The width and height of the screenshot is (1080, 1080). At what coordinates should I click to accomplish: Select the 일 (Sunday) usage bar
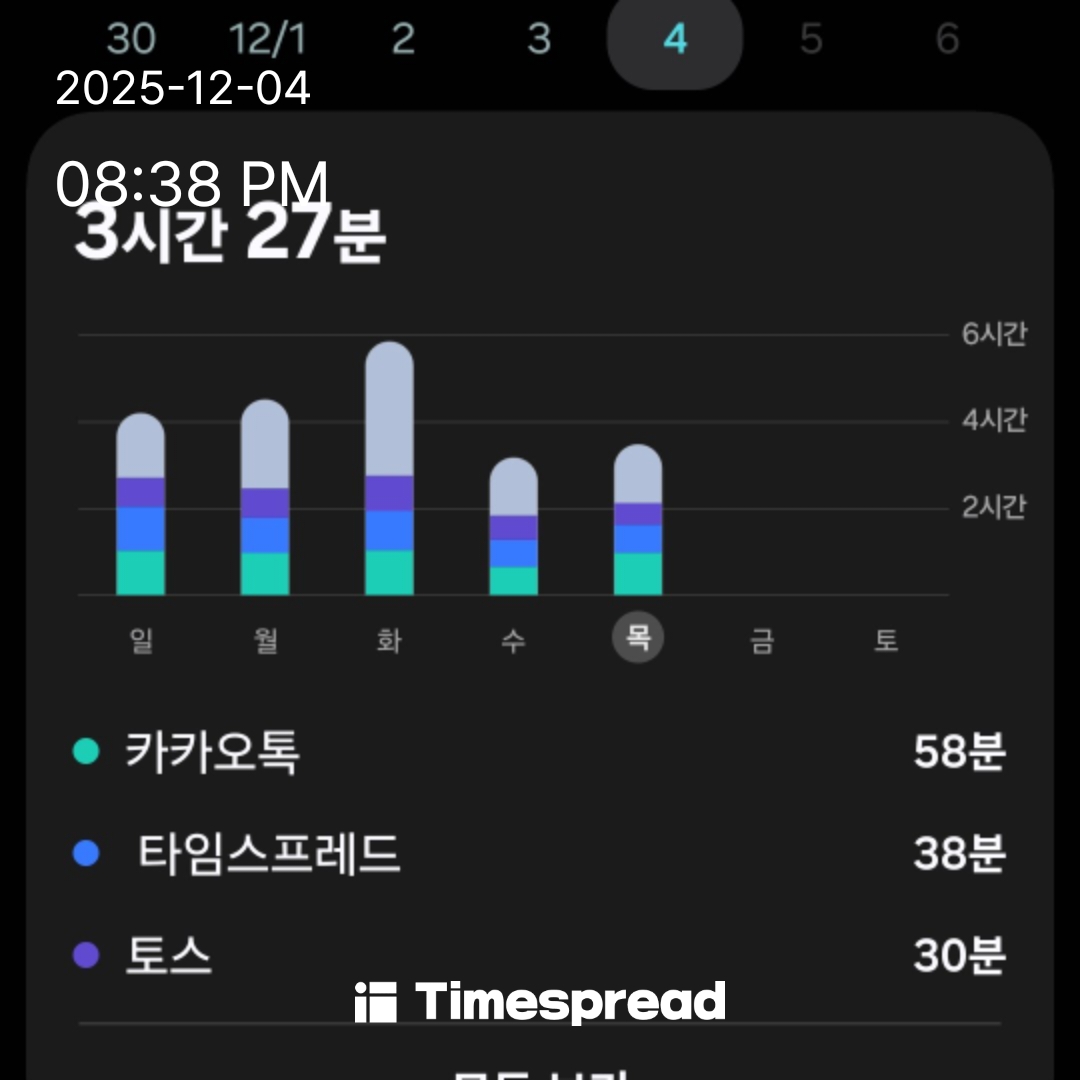[141, 505]
